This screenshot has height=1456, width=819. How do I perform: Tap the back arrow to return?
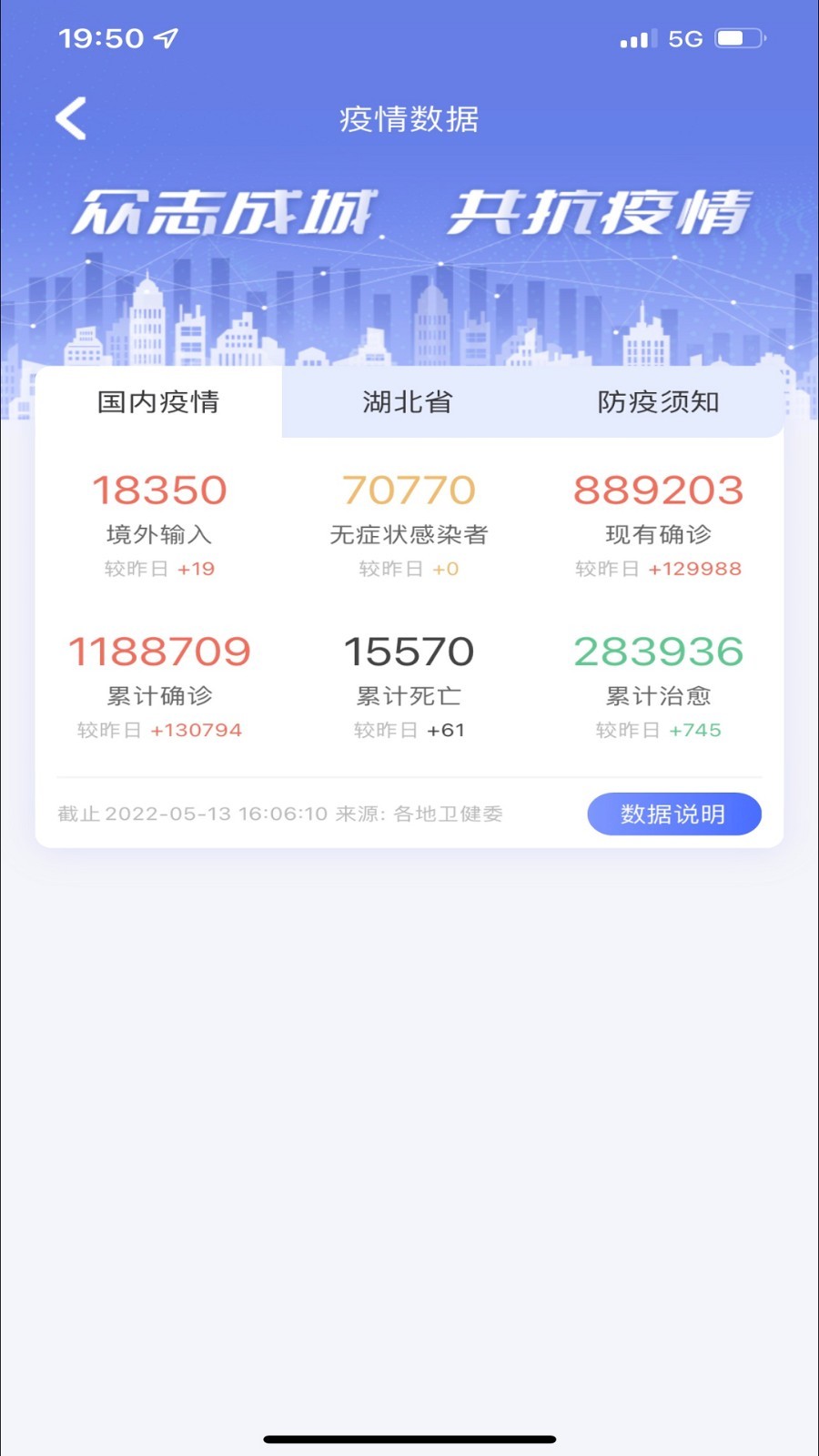(x=71, y=116)
